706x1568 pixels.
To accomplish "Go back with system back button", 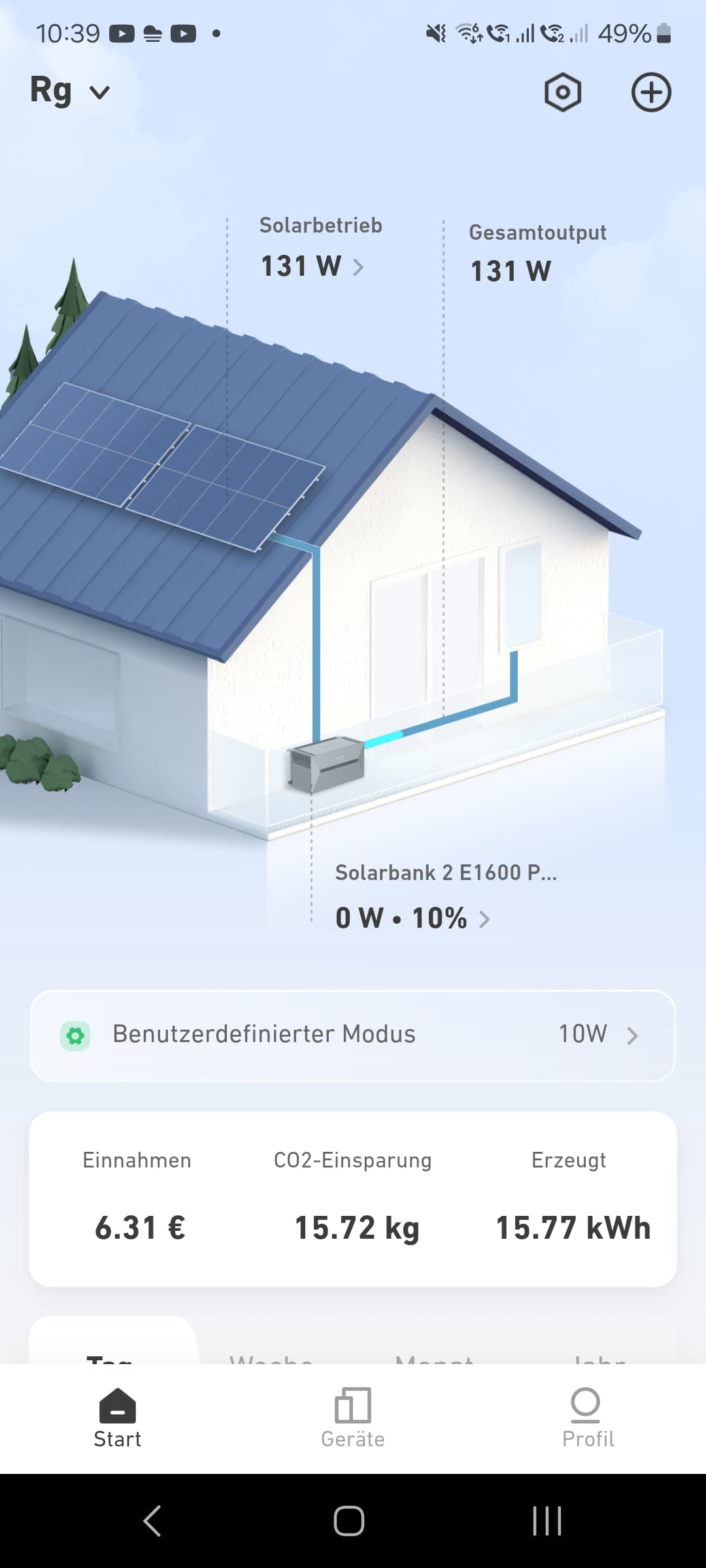I will pyautogui.click(x=152, y=1520).
